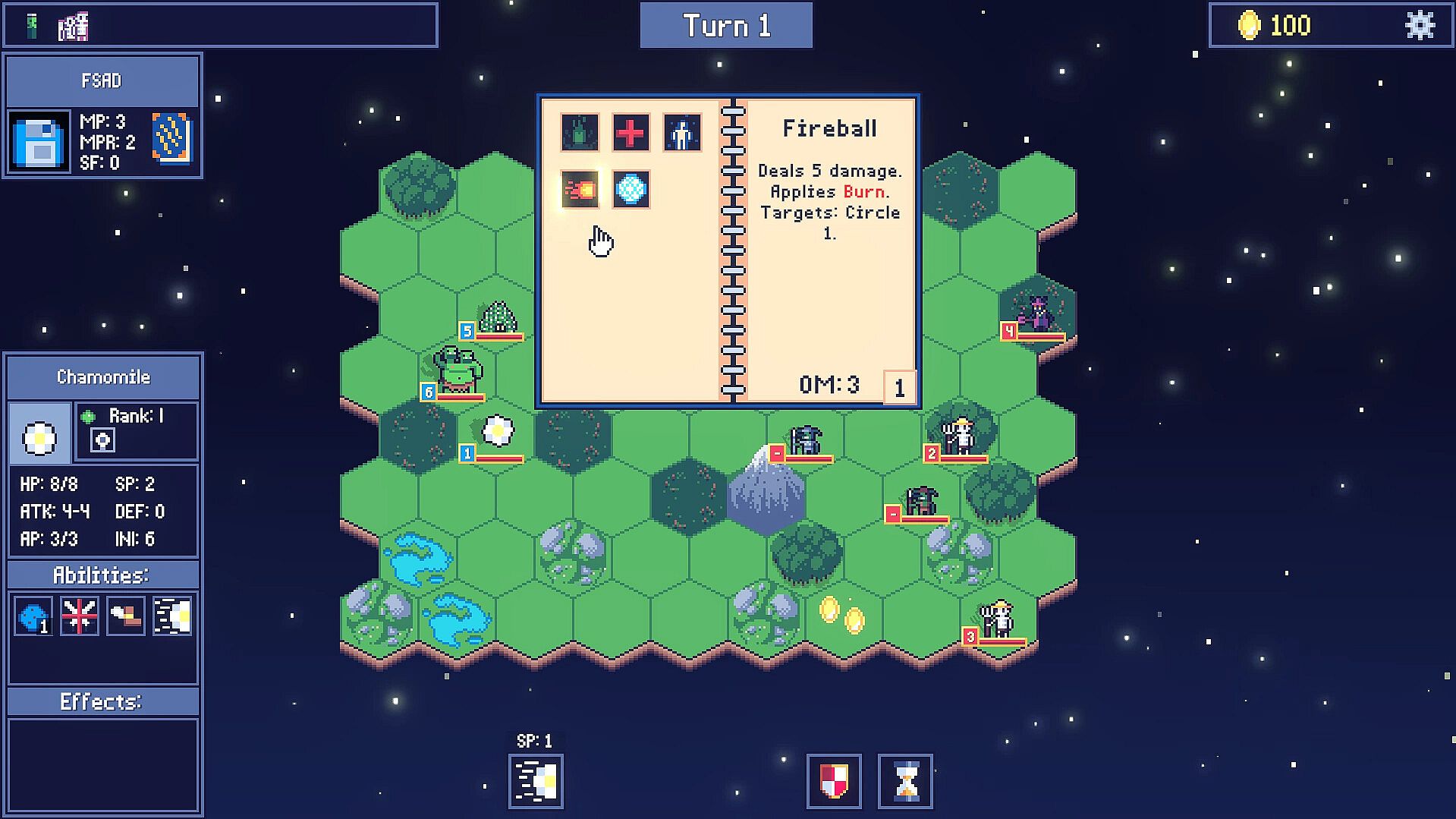
Task: Select the green ogre unit numbered 6
Action: pyautogui.click(x=458, y=370)
